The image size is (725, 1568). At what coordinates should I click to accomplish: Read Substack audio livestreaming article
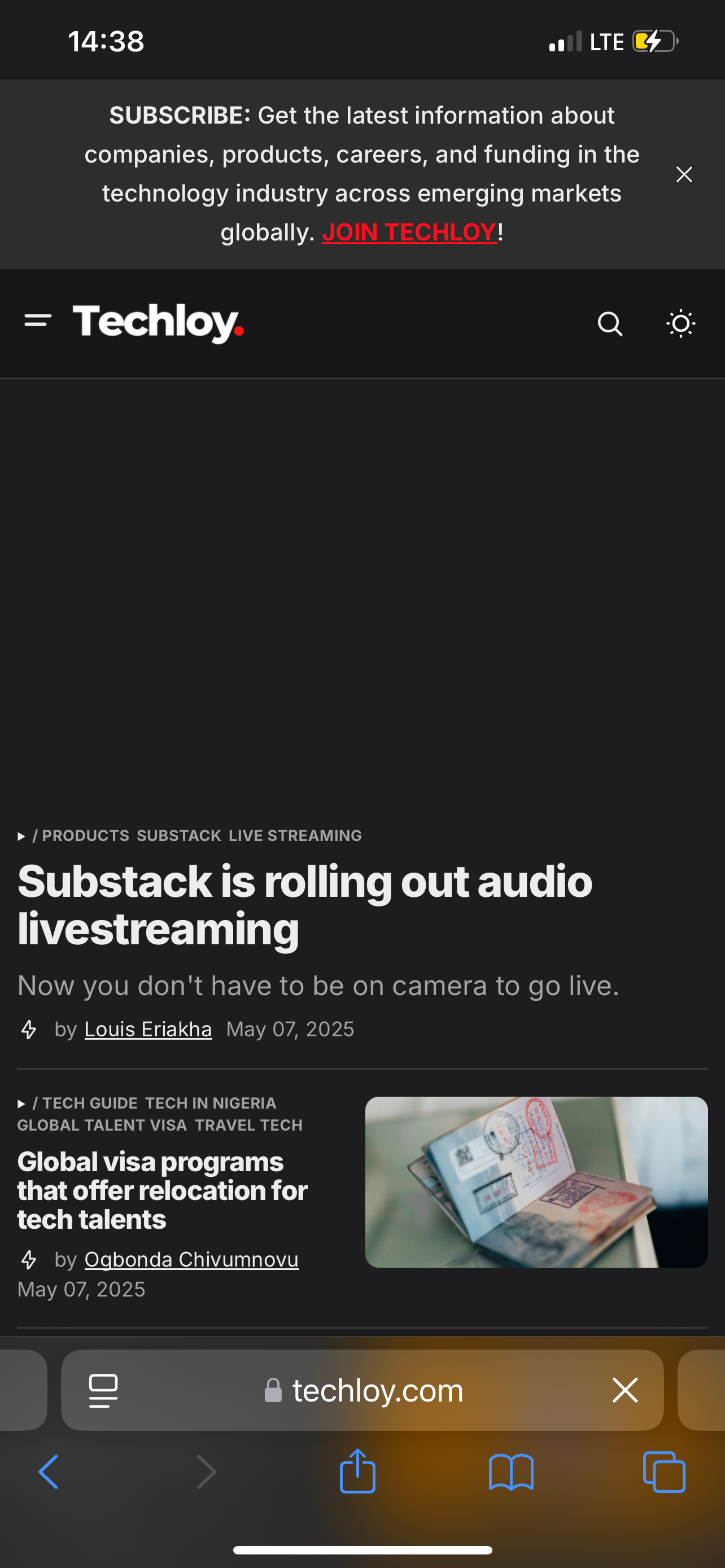point(304,905)
